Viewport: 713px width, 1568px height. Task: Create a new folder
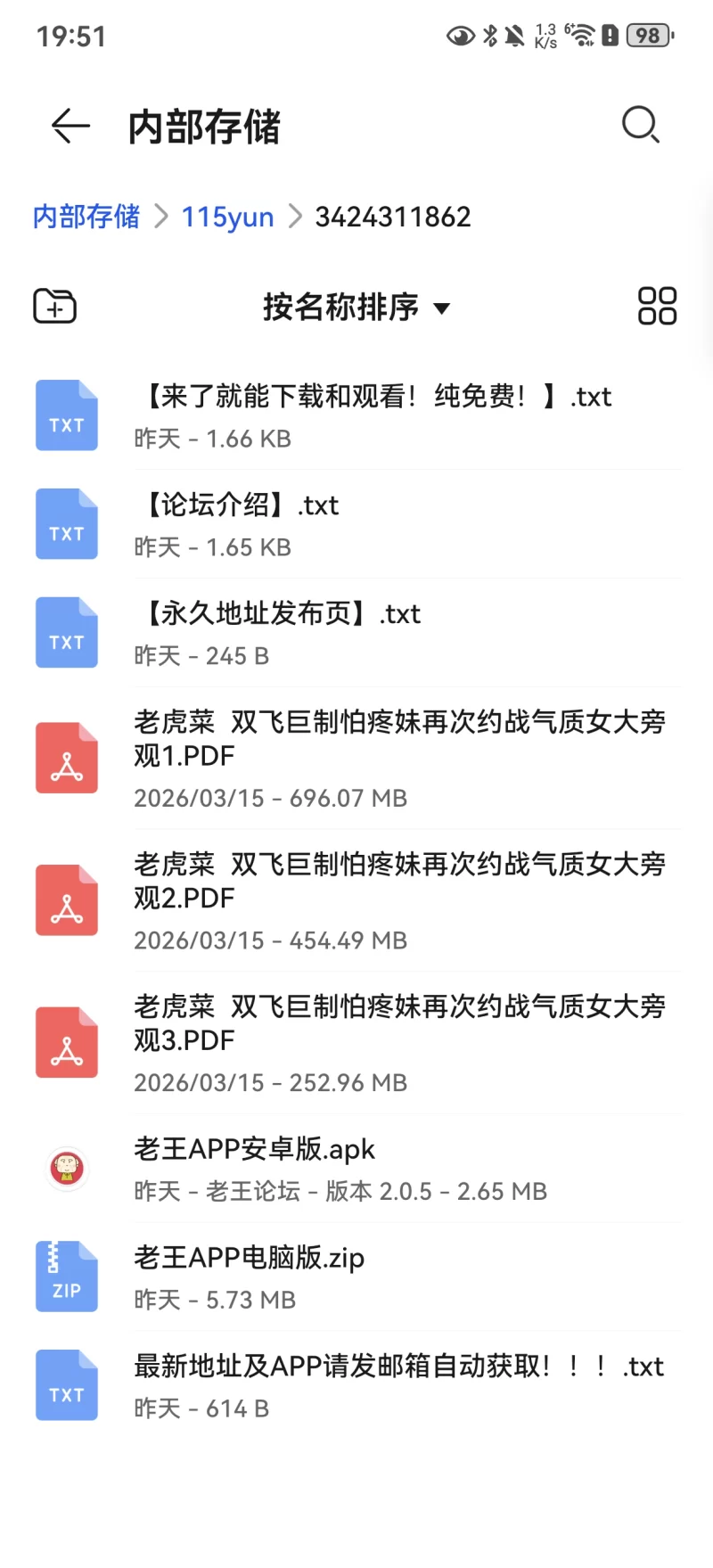tap(55, 307)
